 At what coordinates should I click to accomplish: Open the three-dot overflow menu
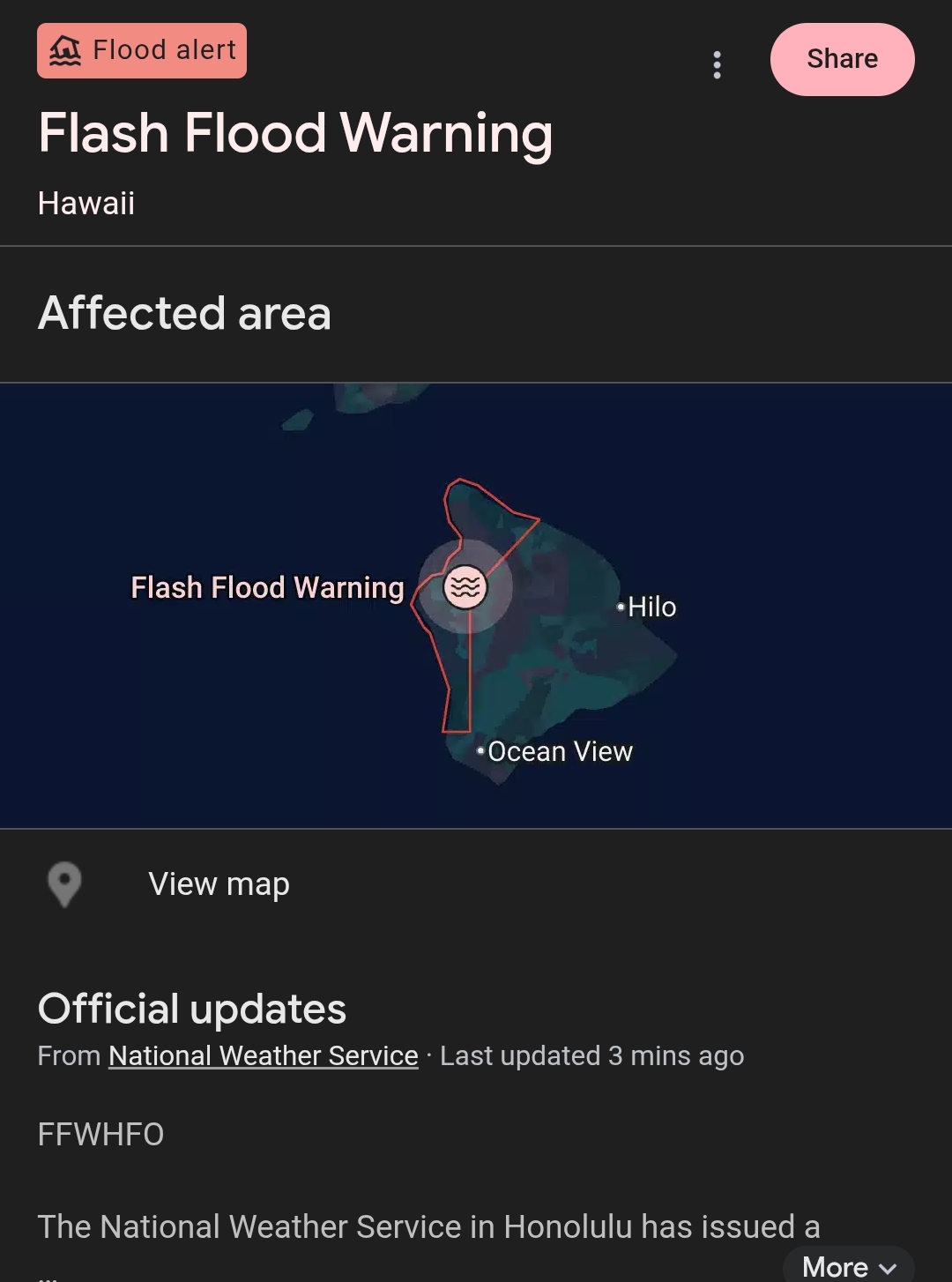[717, 64]
